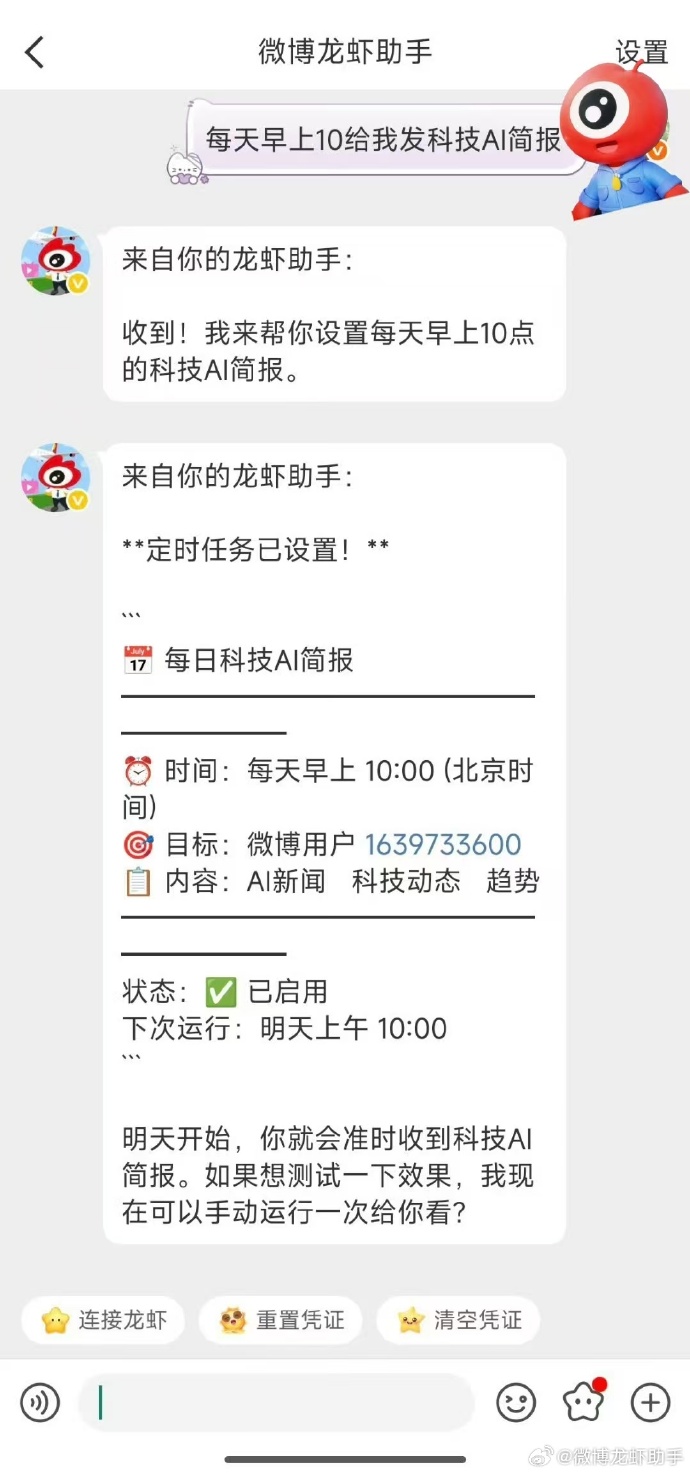
Task: Open 设置 in the top bar
Action: tap(641, 52)
